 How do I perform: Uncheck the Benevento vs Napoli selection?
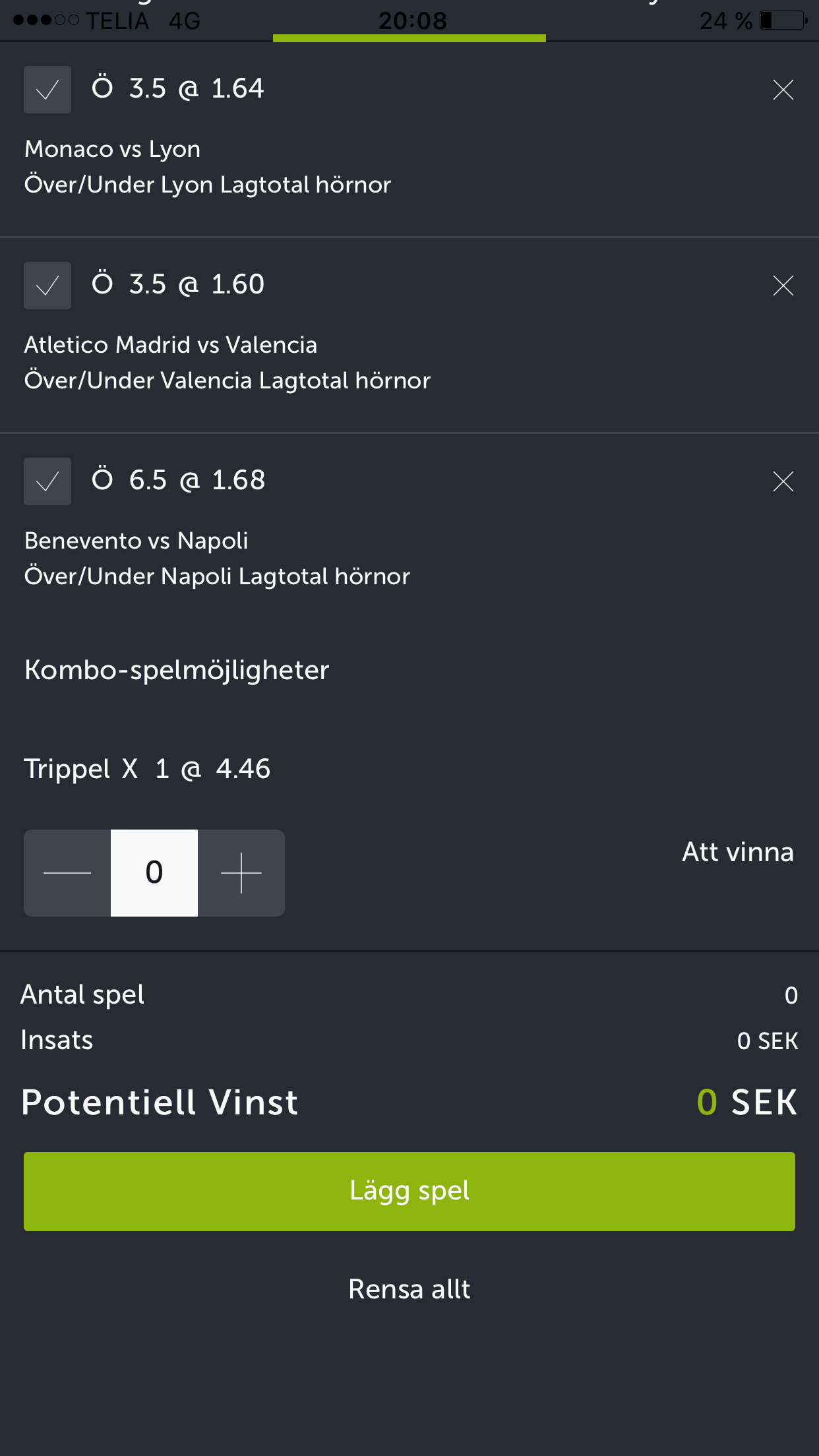(x=47, y=481)
